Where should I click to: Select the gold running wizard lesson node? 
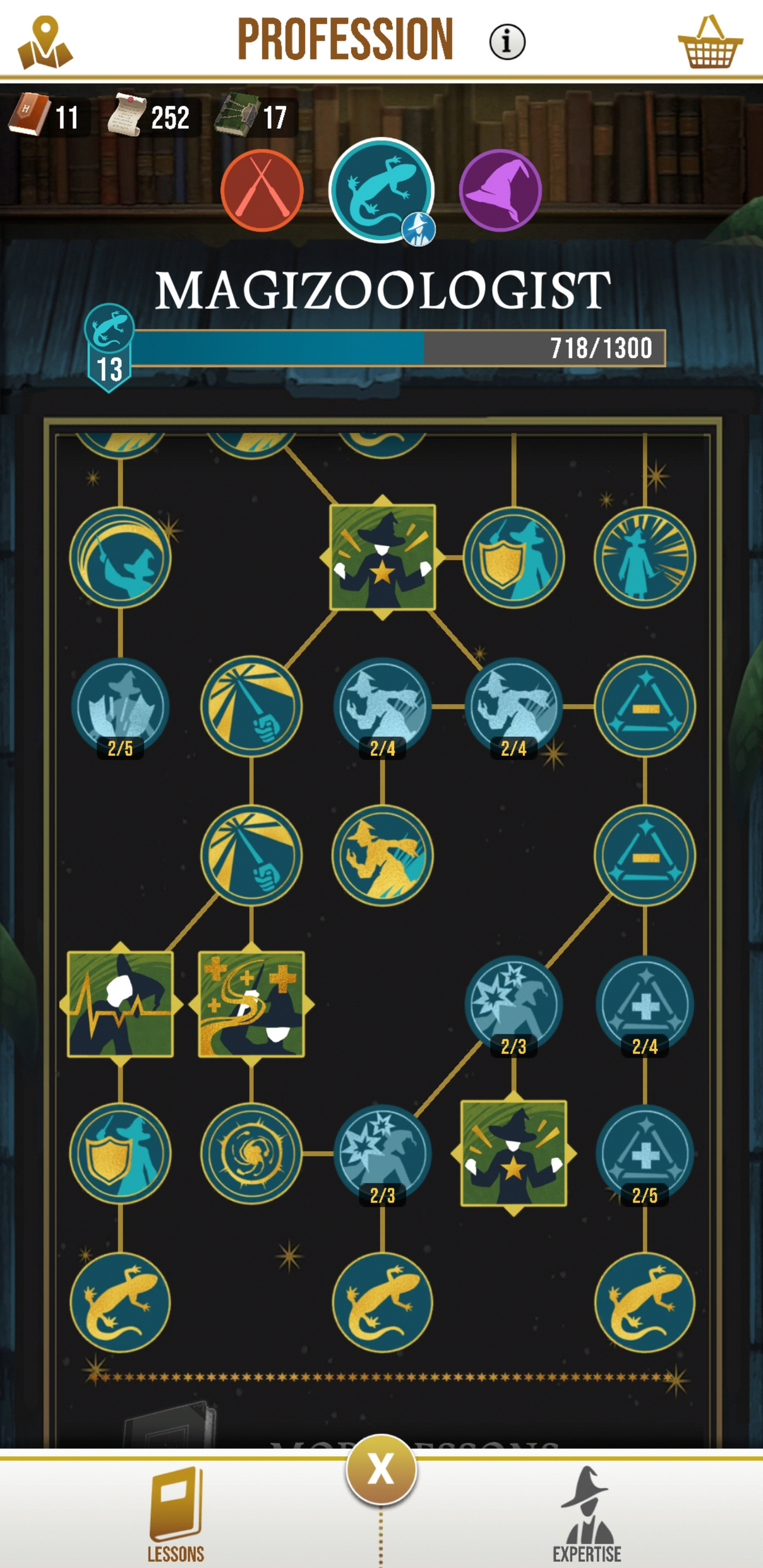pos(382,855)
